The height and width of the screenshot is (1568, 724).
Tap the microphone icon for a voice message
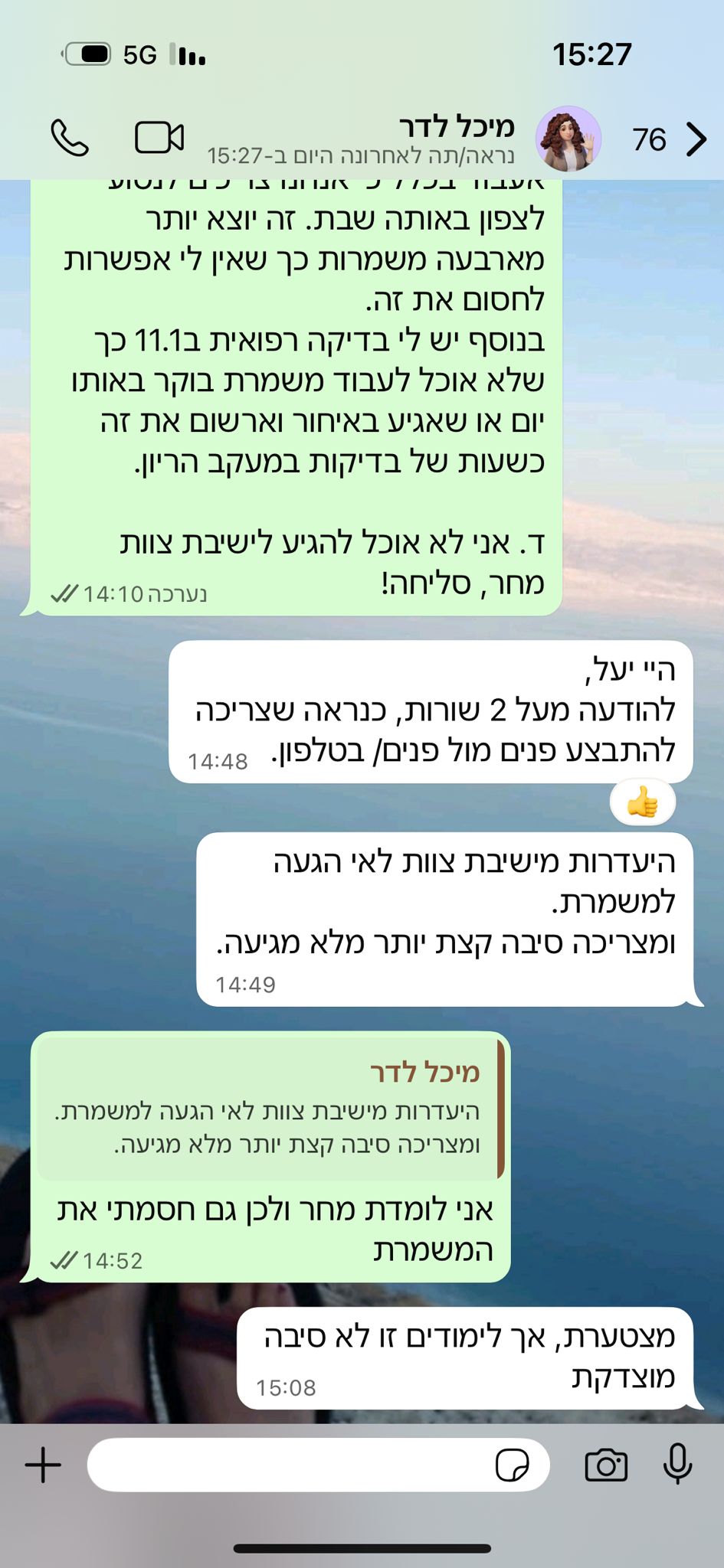click(x=677, y=1464)
